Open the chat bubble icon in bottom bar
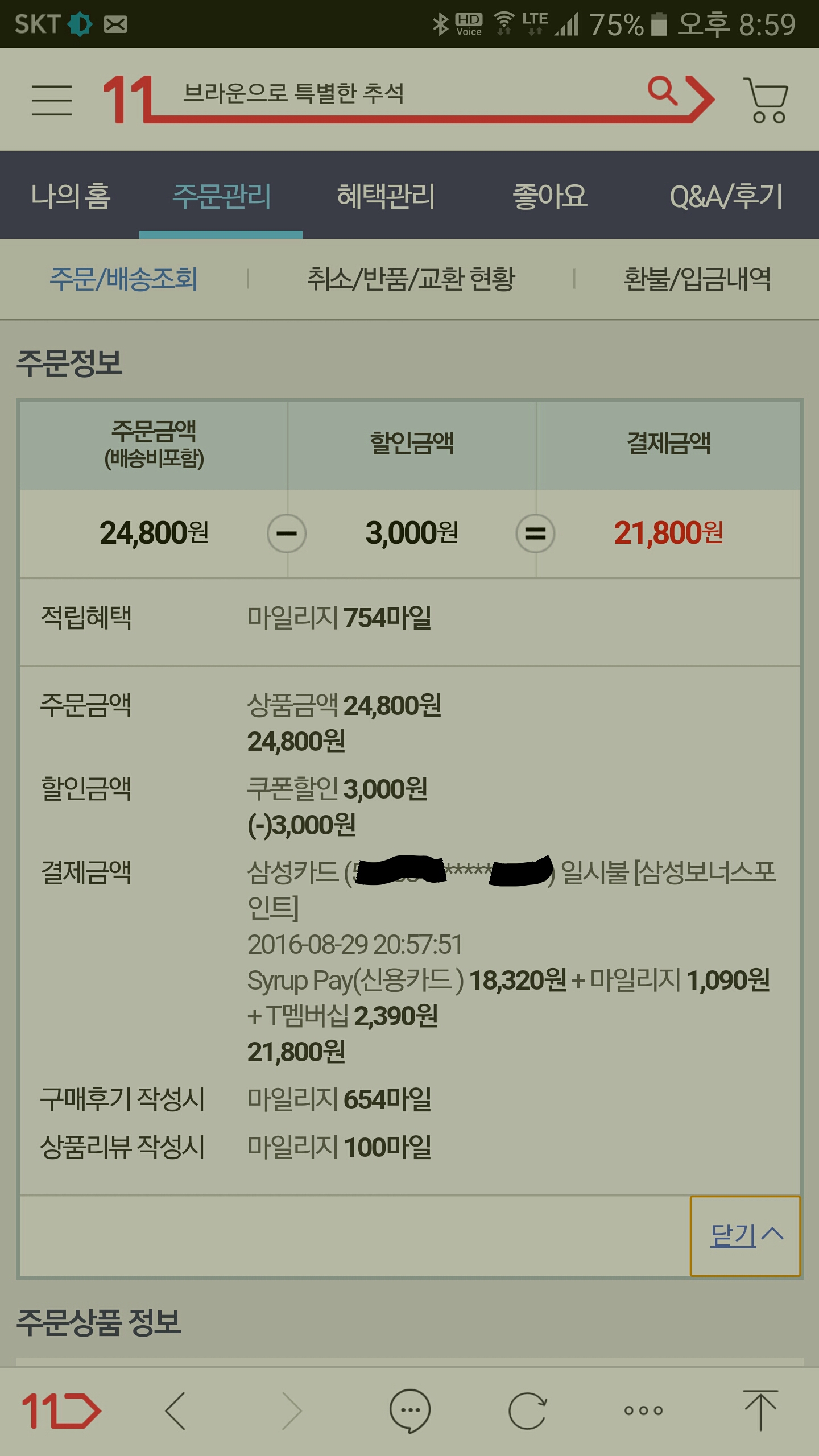The height and width of the screenshot is (1456, 819). point(409,1410)
